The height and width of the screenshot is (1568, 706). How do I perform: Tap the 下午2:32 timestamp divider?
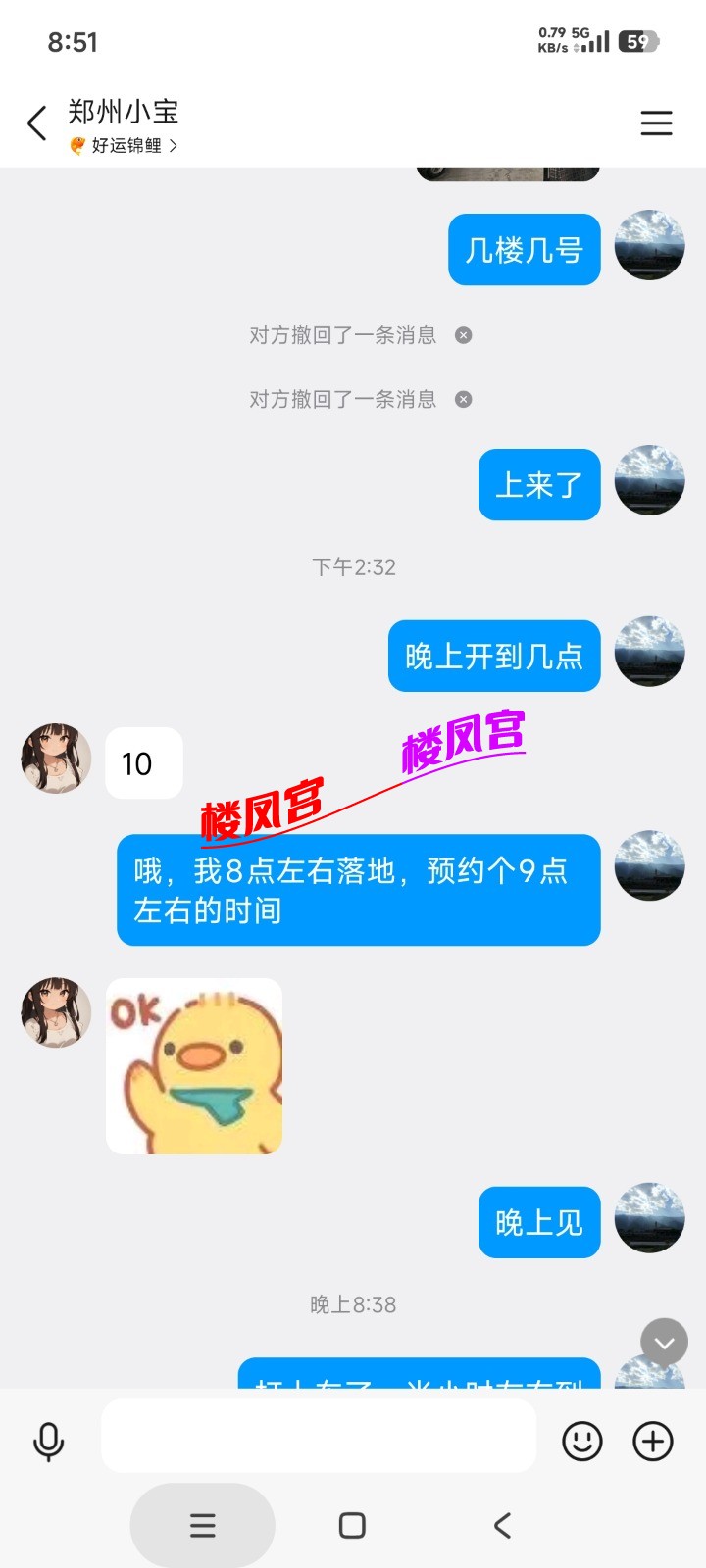click(x=353, y=567)
